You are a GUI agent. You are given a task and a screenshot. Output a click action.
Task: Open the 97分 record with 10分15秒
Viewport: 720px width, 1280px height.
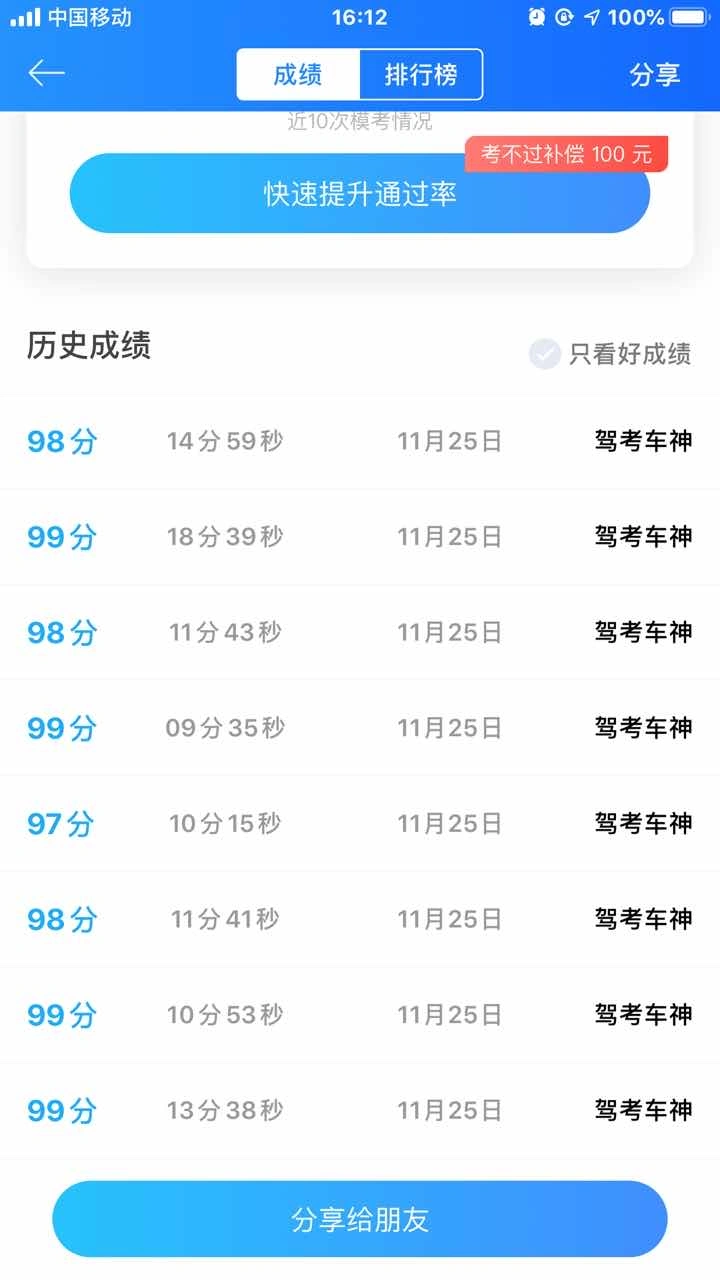tap(360, 823)
